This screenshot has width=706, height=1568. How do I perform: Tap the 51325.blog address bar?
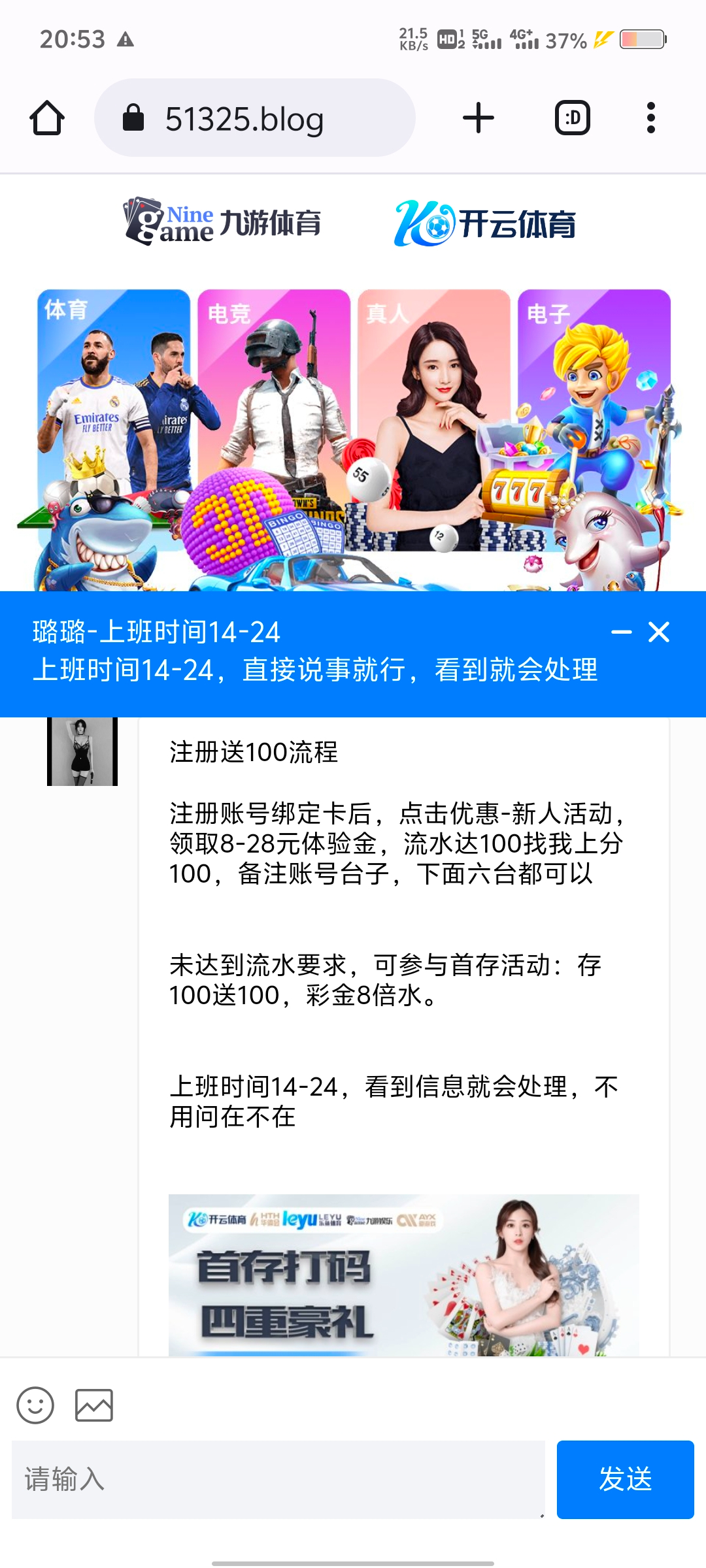(255, 118)
